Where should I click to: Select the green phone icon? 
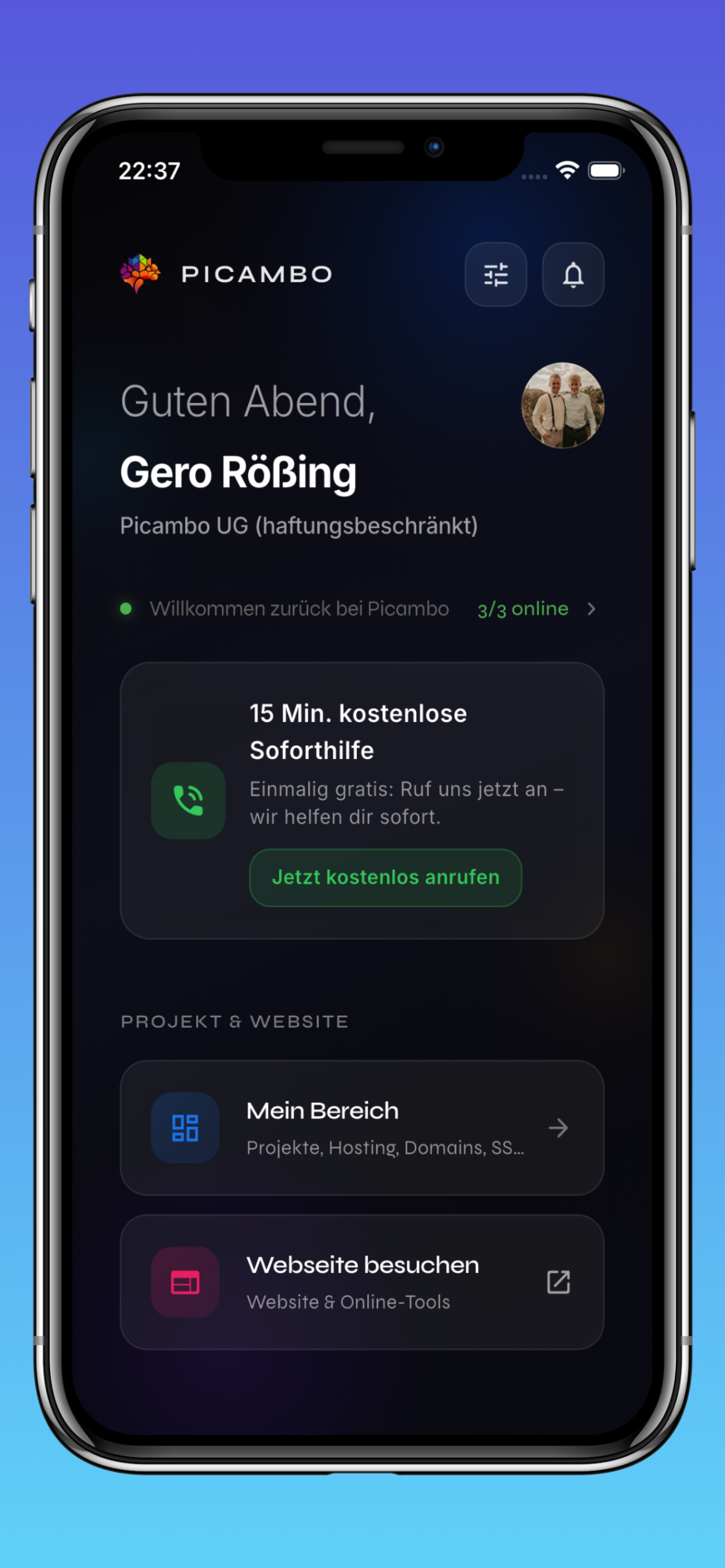(x=188, y=801)
